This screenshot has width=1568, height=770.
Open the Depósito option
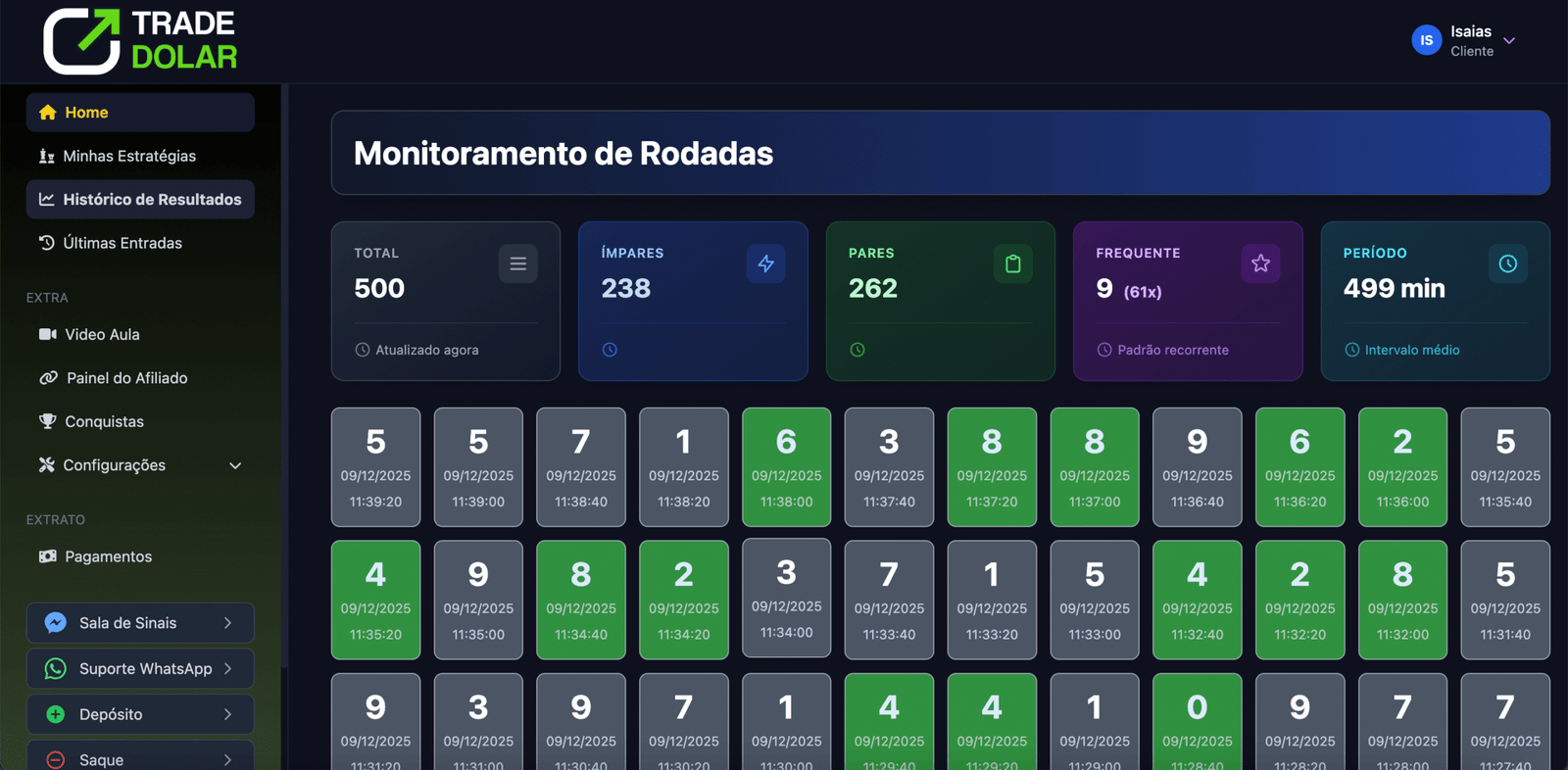(140, 714)
